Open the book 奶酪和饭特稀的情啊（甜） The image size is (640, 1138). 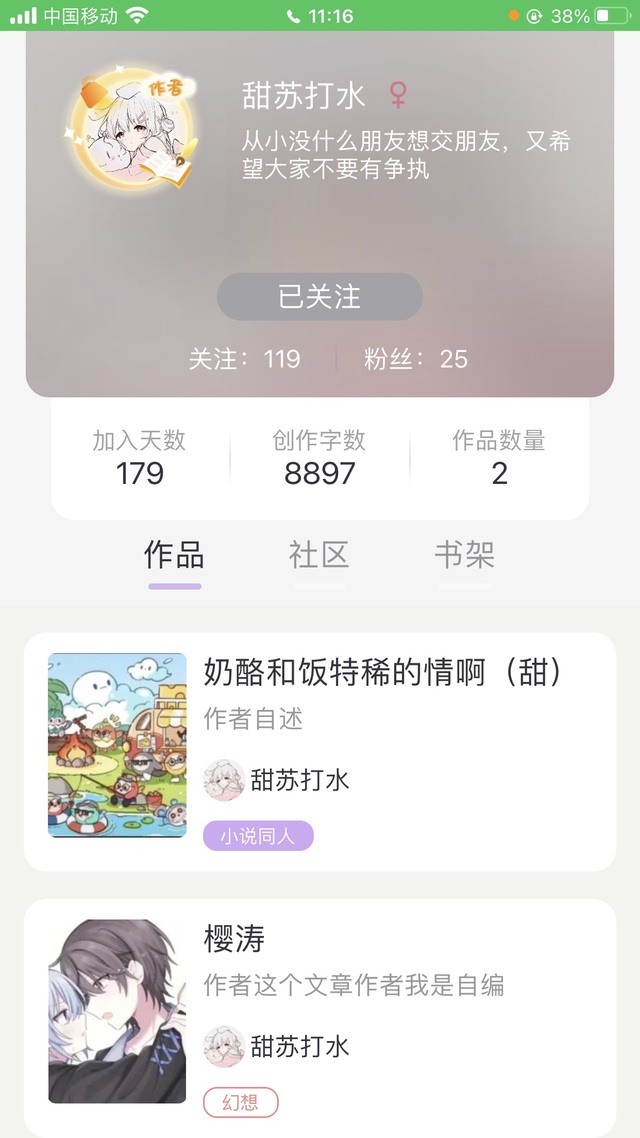pos(383,673)
